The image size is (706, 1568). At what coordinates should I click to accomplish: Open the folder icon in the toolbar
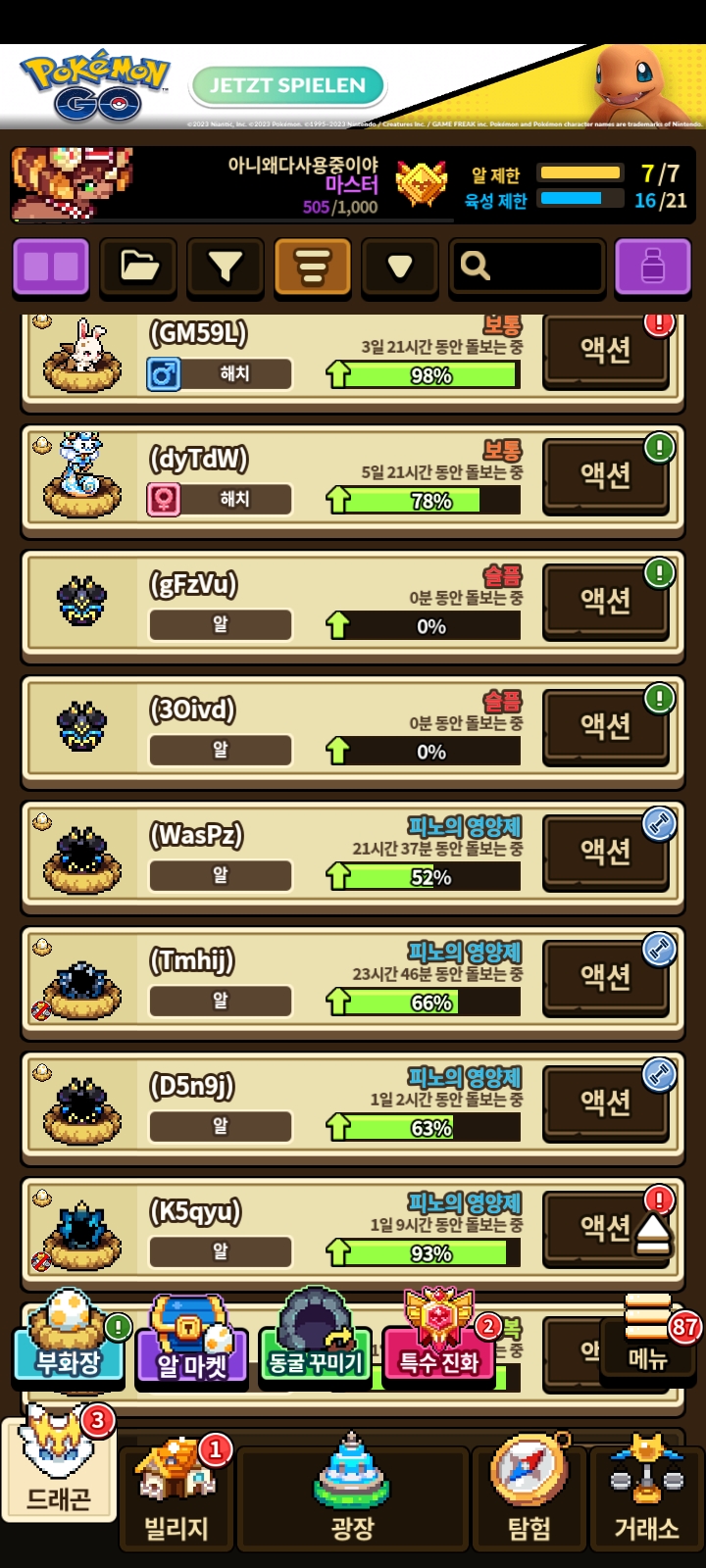[138, 267]
